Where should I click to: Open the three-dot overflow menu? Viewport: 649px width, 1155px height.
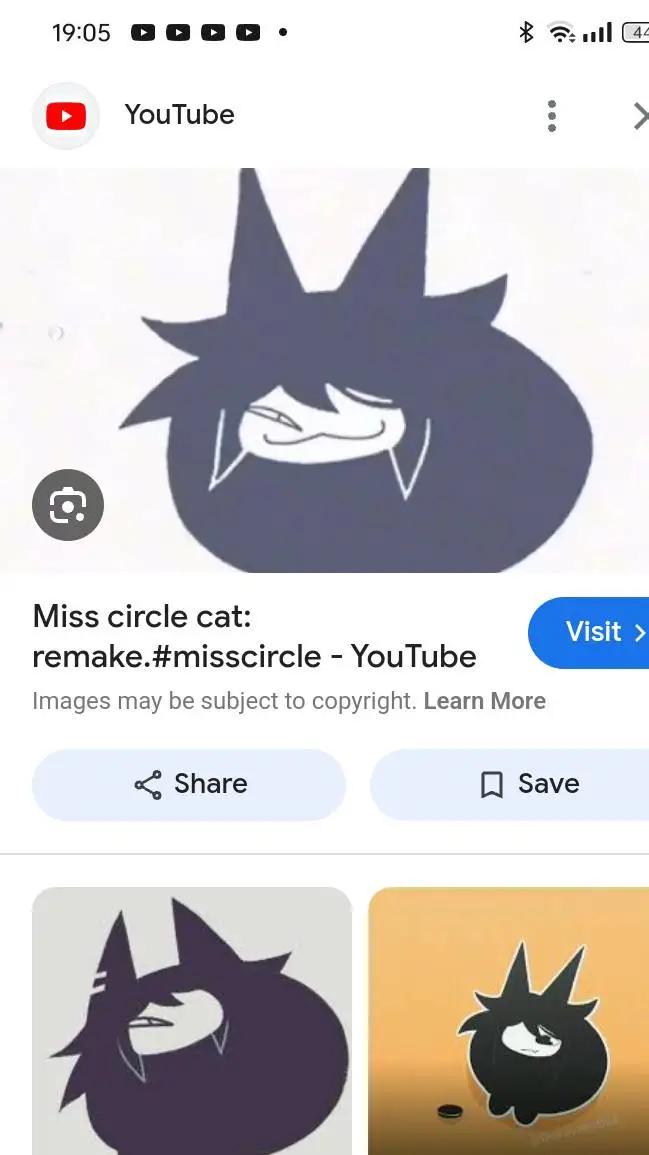coord(551,116)
